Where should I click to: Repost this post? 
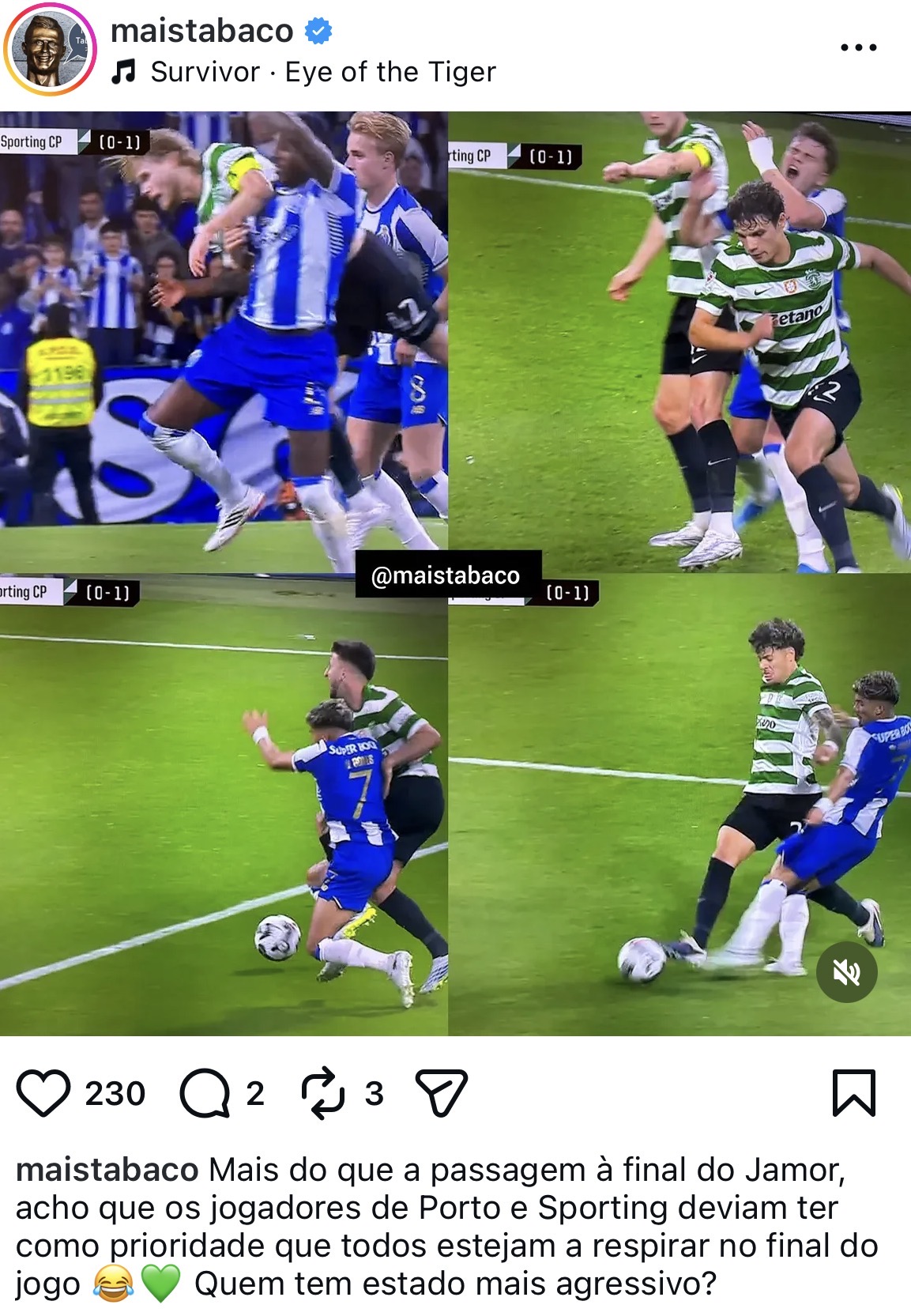tap(323, 1093)
